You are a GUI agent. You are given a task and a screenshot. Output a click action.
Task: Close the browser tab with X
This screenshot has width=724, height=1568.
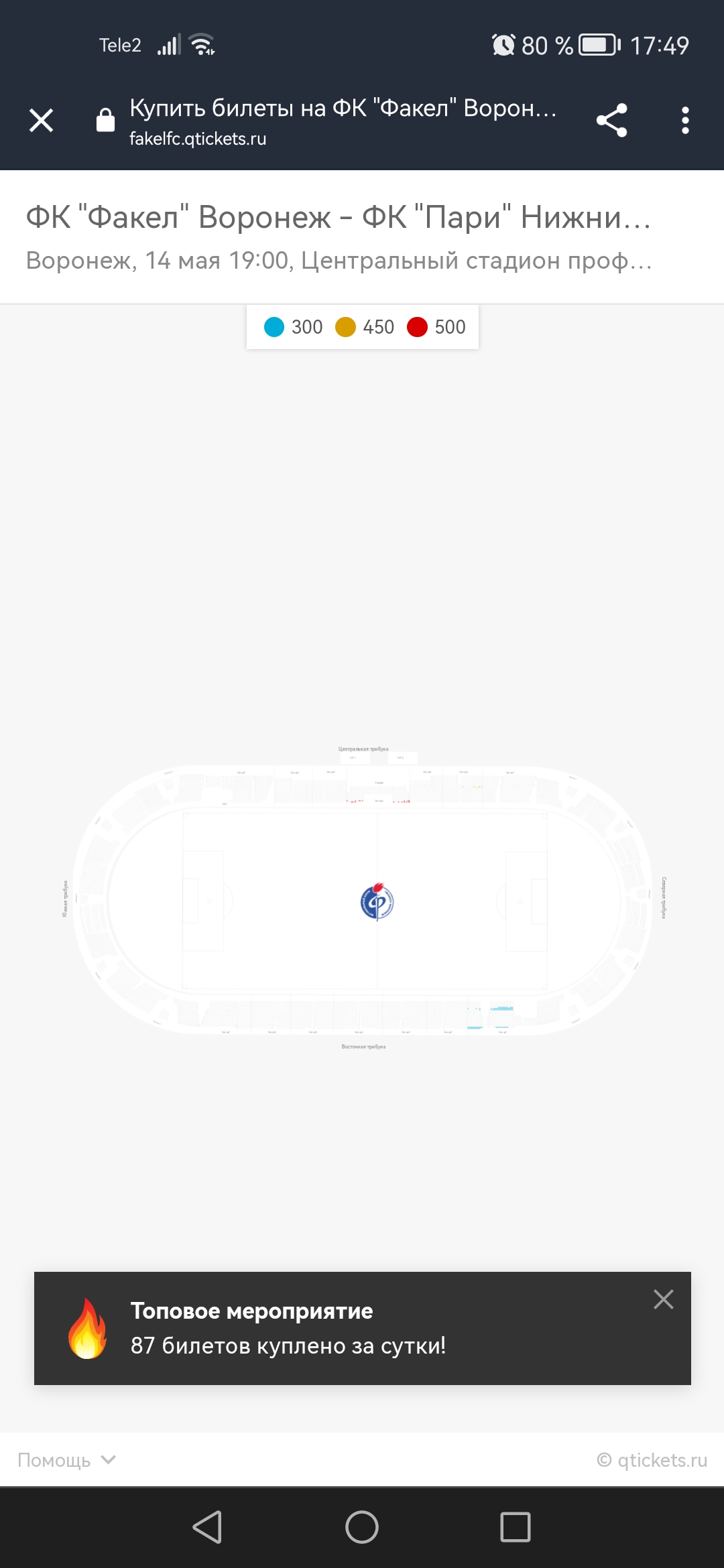pos(42,121)
